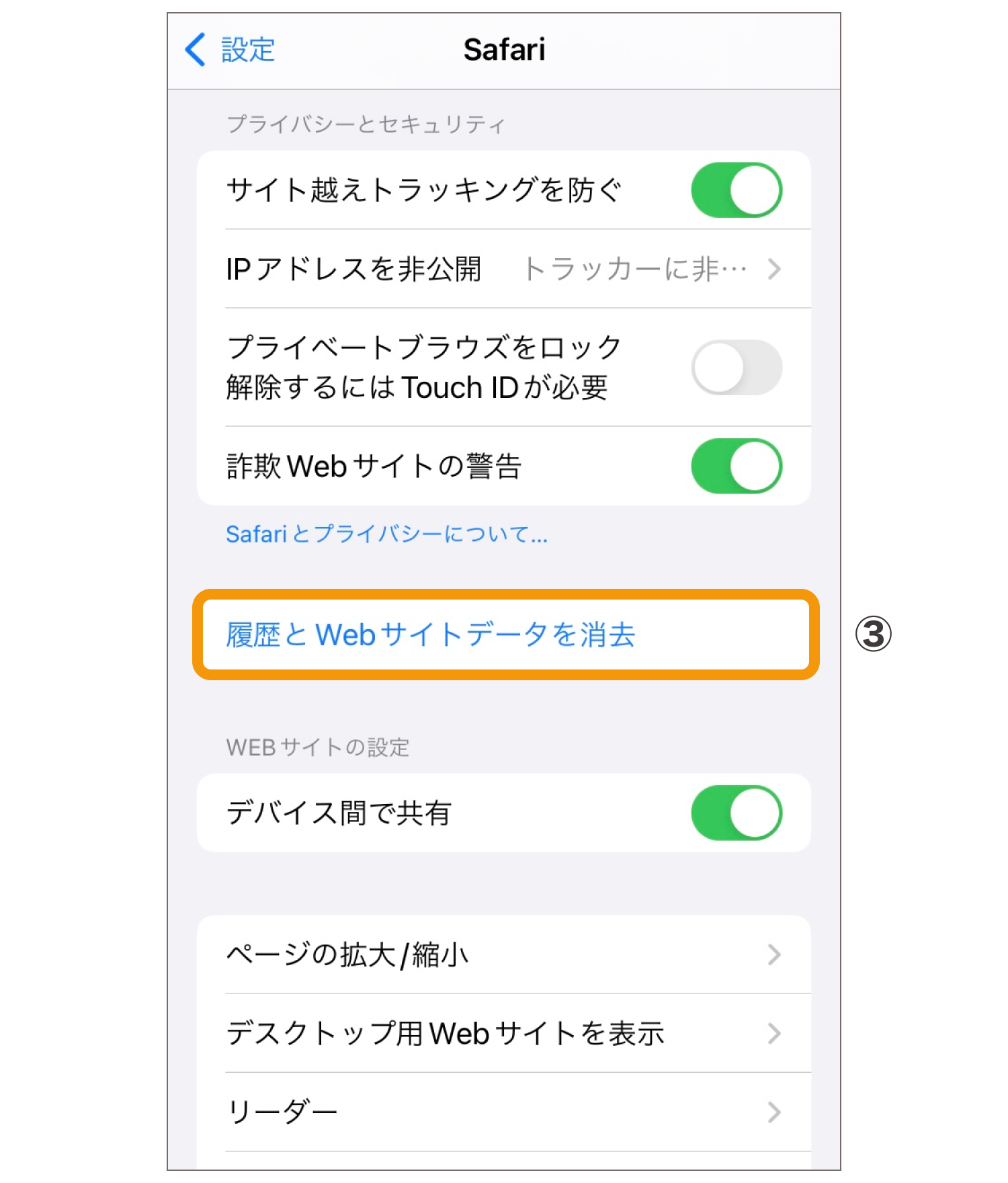Turn off サイト越えトラッキングを防ぐ
Screen dimensions: 1008x1183
point(737,190)
